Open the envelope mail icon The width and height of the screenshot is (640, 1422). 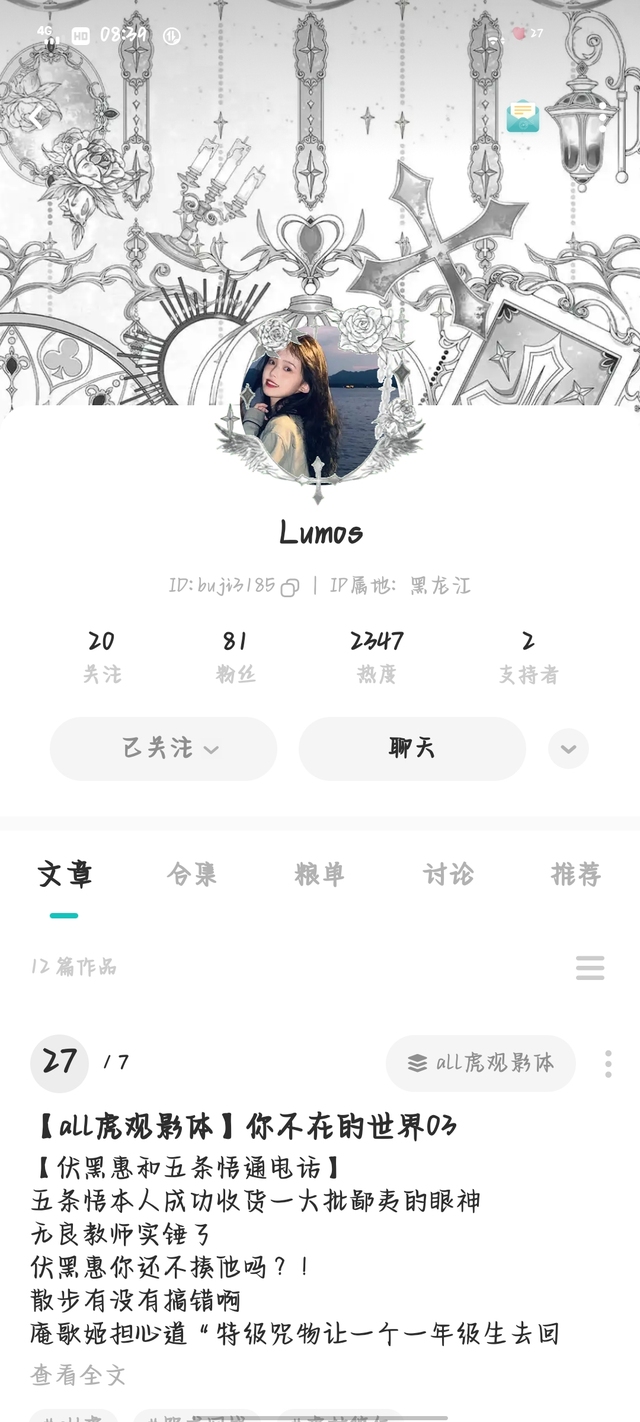[x=522, y=118]
